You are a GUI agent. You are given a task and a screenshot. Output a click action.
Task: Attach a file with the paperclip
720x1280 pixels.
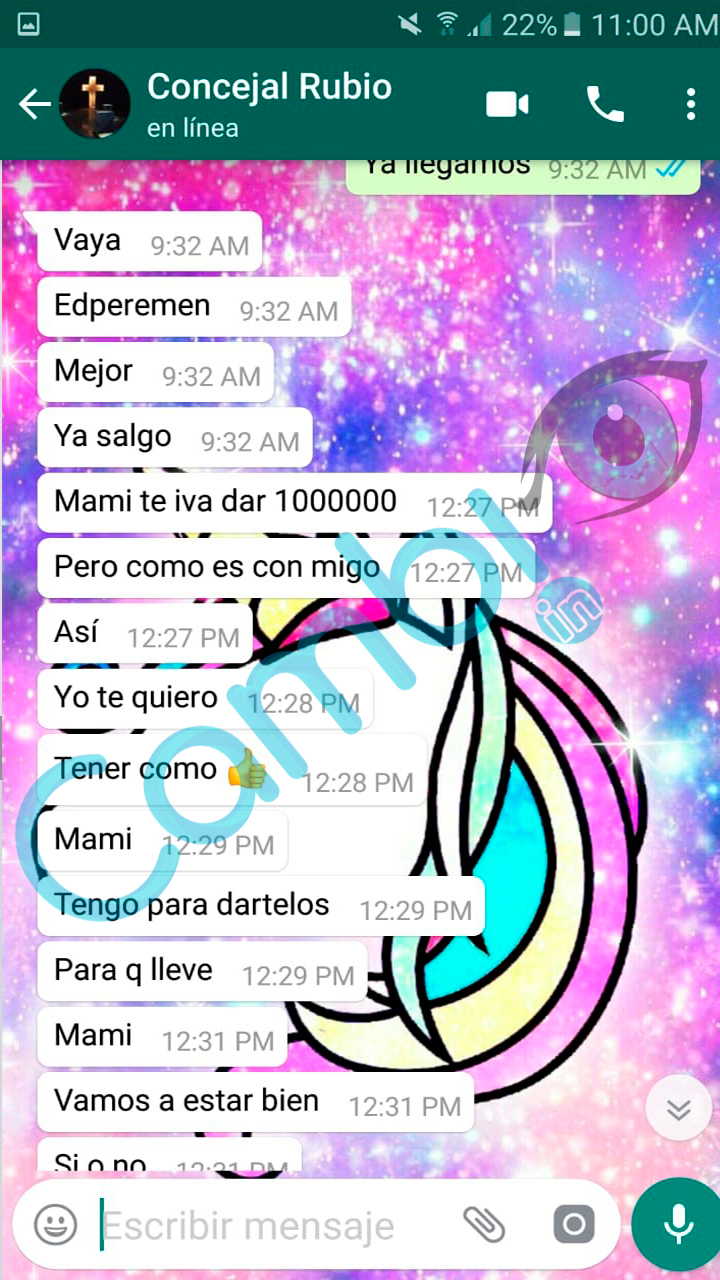[484, 1224]
